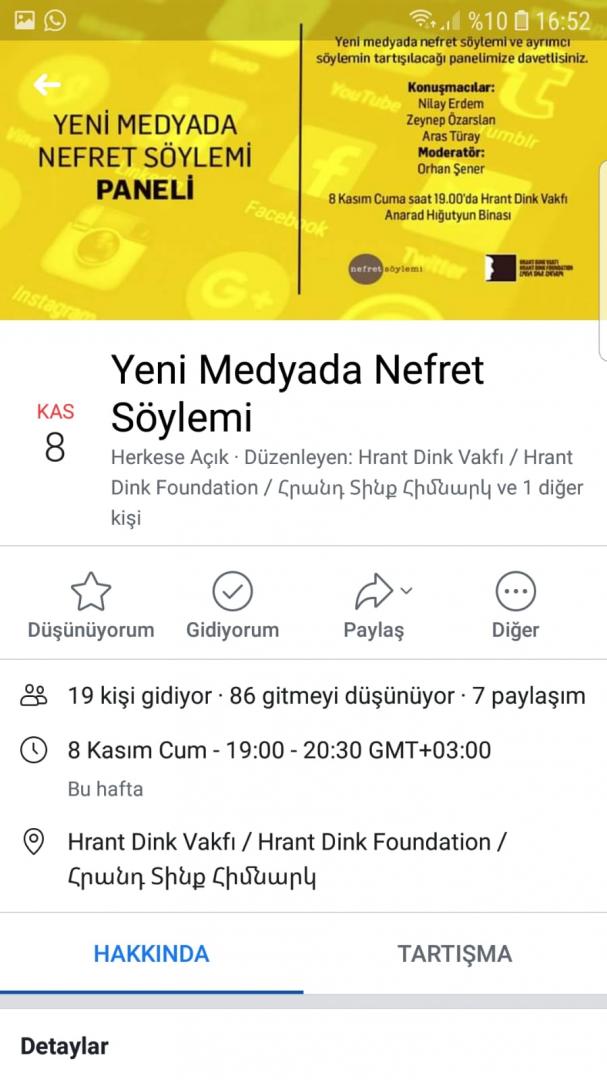Switch to the TARTIŞMA tab
Viewport: 607px width, 1080px height.
point(454,953)
